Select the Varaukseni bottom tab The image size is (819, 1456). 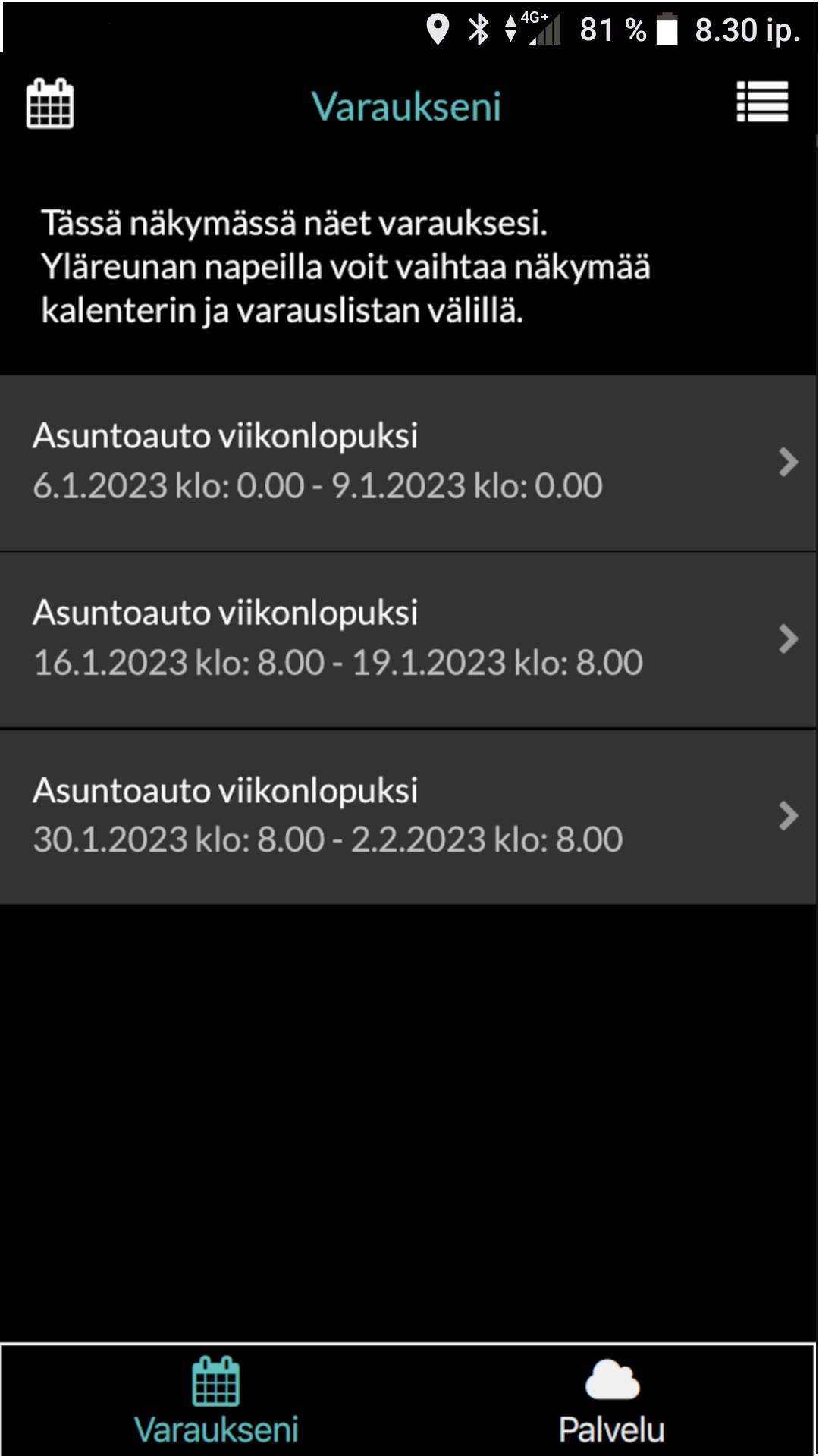click(x=216, y=1401)
